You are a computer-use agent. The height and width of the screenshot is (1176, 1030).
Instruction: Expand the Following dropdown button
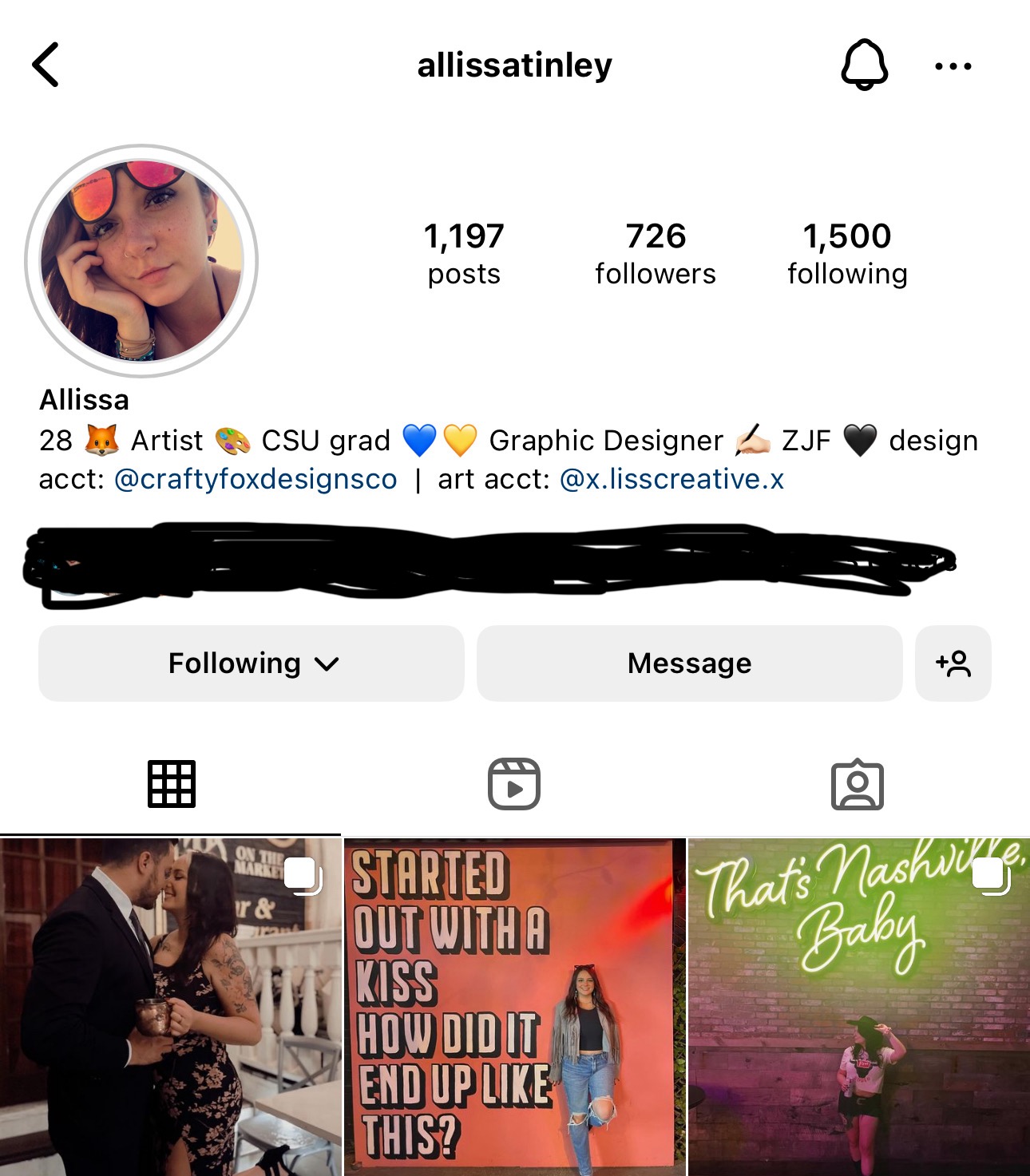[x=252, y=663]
